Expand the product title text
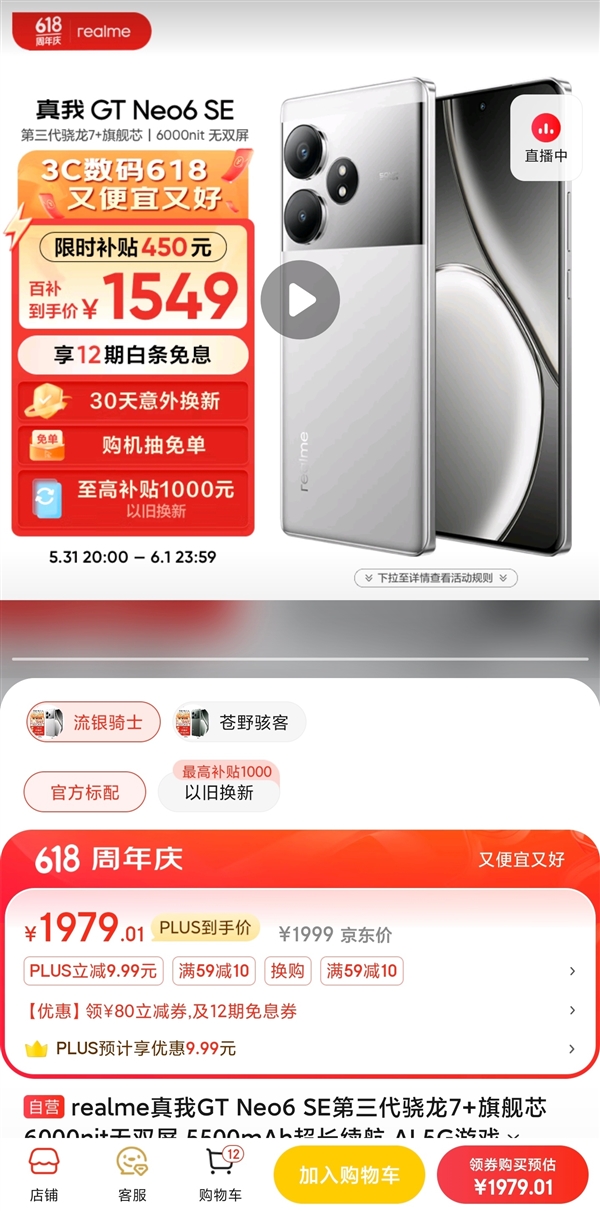Image resolution: width=600 pixels, height=1211 pixels. click(x=514, y=1136)
